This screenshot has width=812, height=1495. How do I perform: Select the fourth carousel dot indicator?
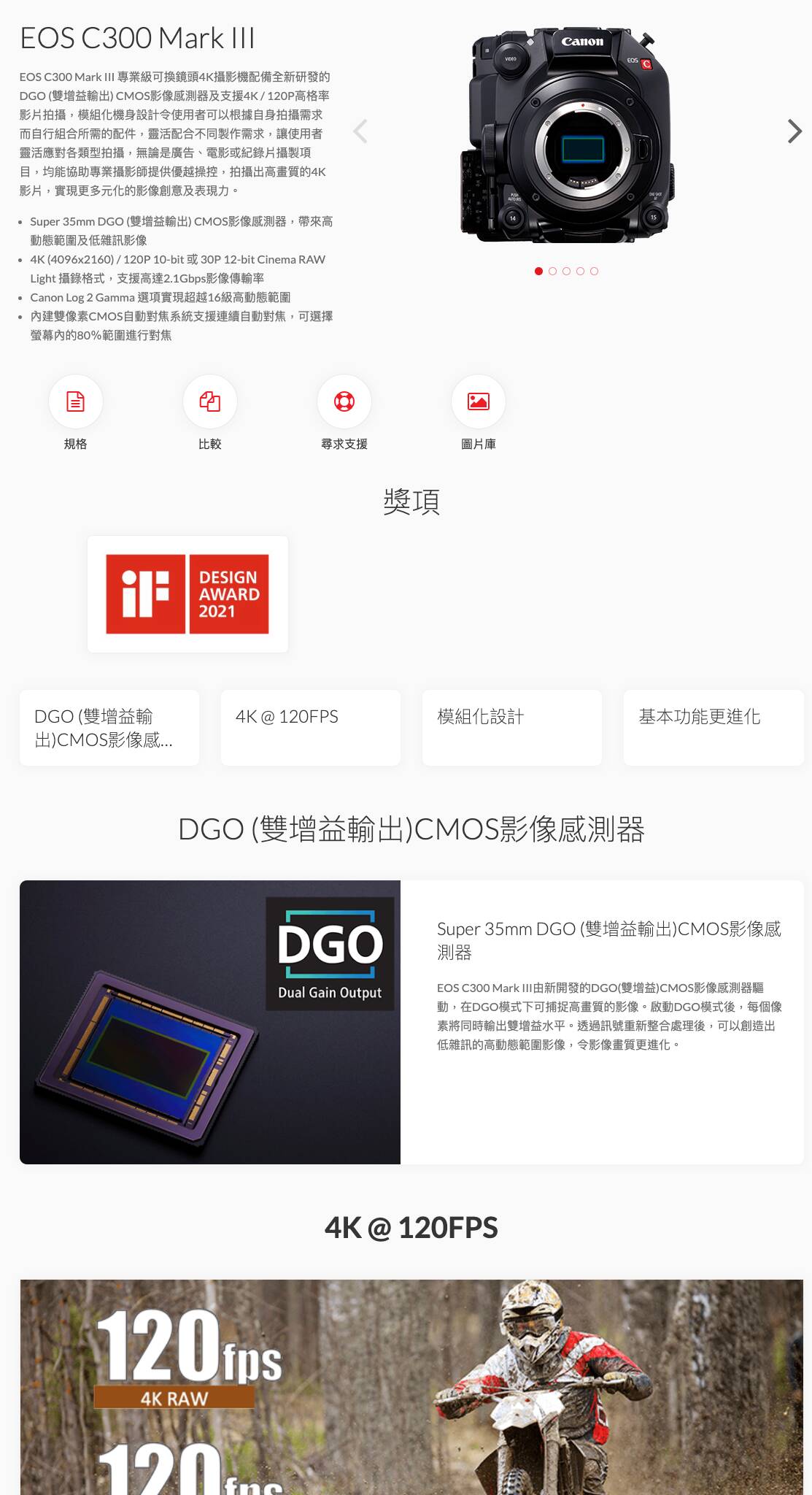[x=580, y=271]
